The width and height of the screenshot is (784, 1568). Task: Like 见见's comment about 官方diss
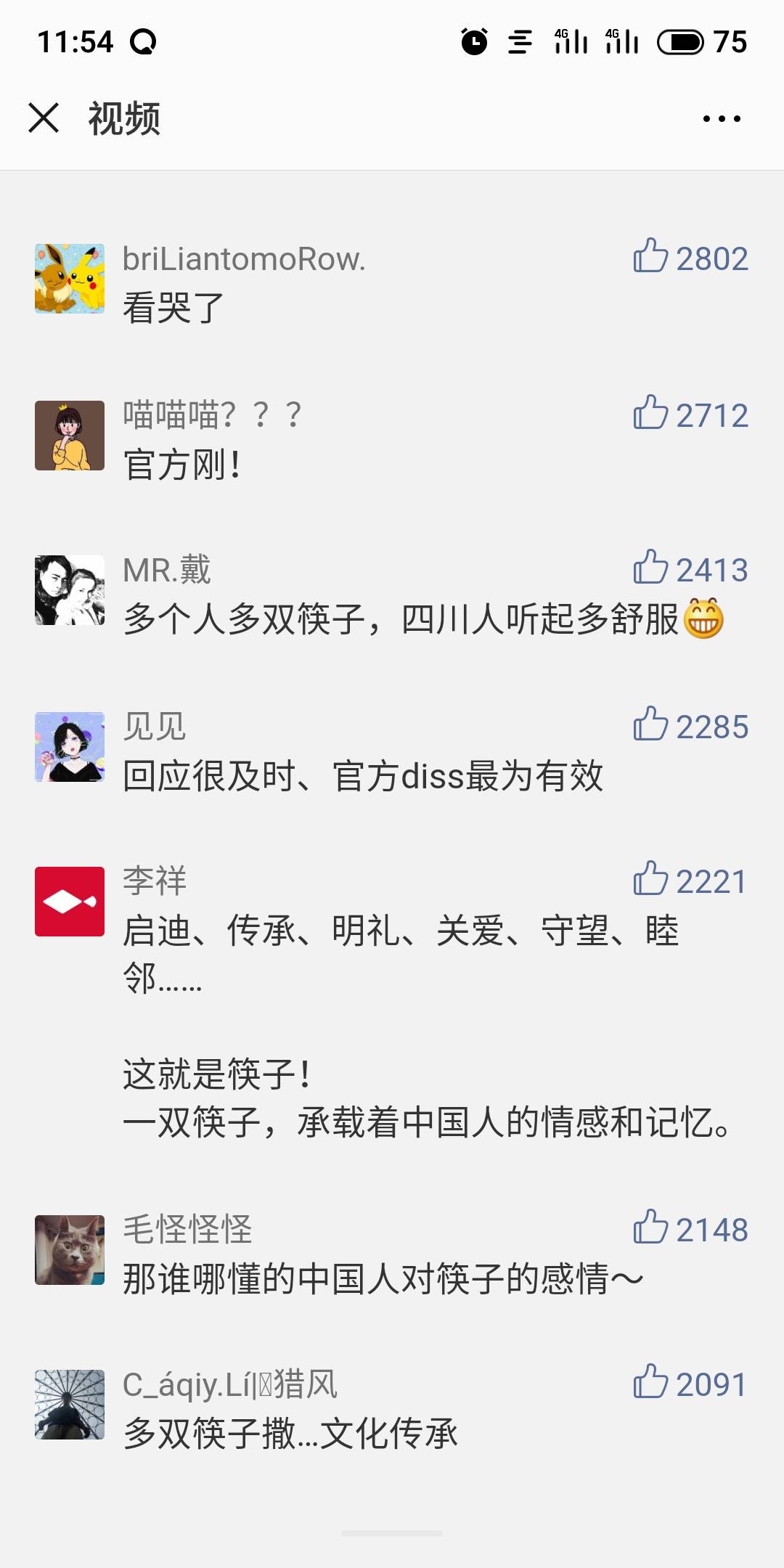pyautogui.click(x=650, y=724)
